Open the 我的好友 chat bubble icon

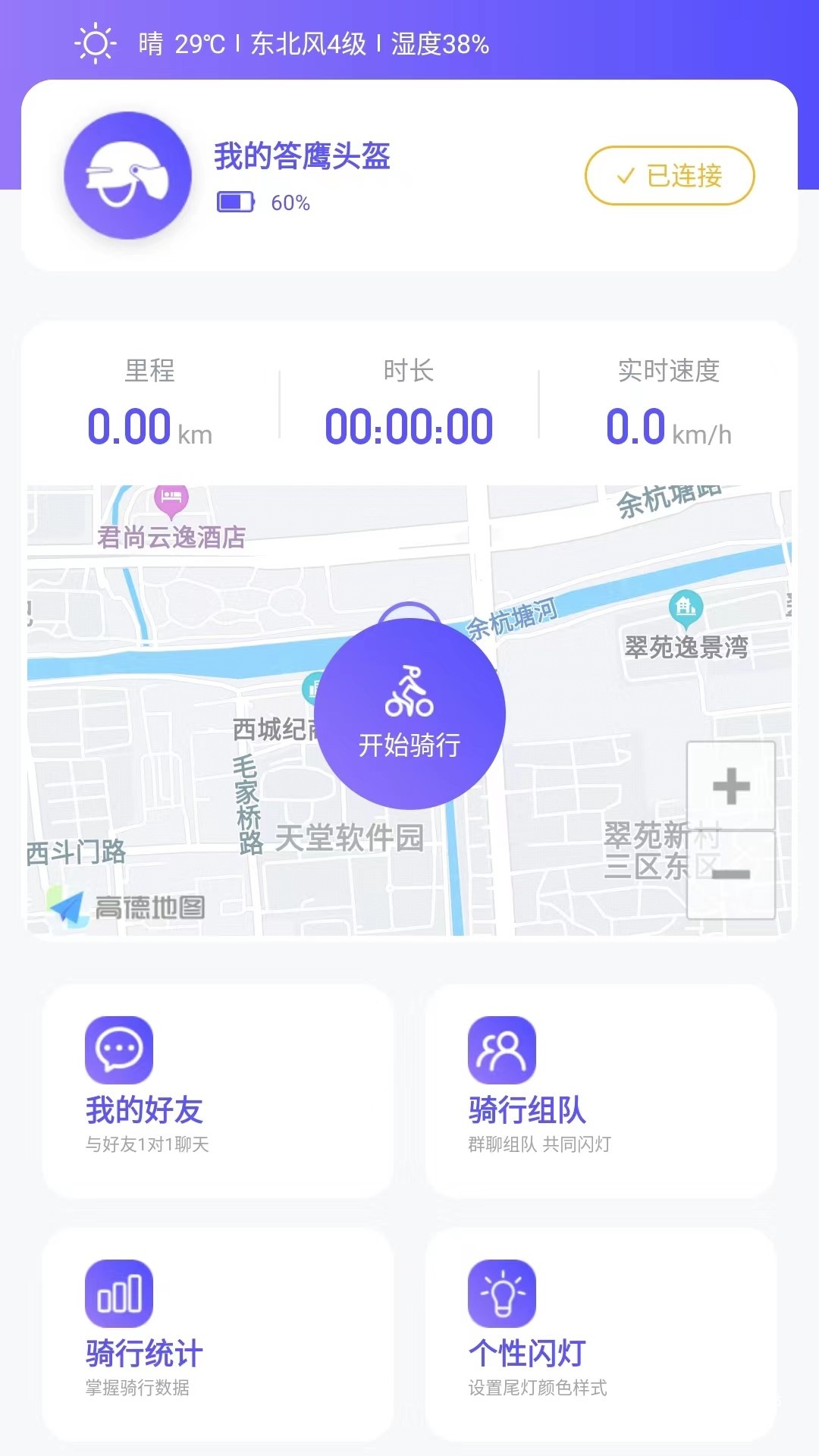pos(120,1050)
